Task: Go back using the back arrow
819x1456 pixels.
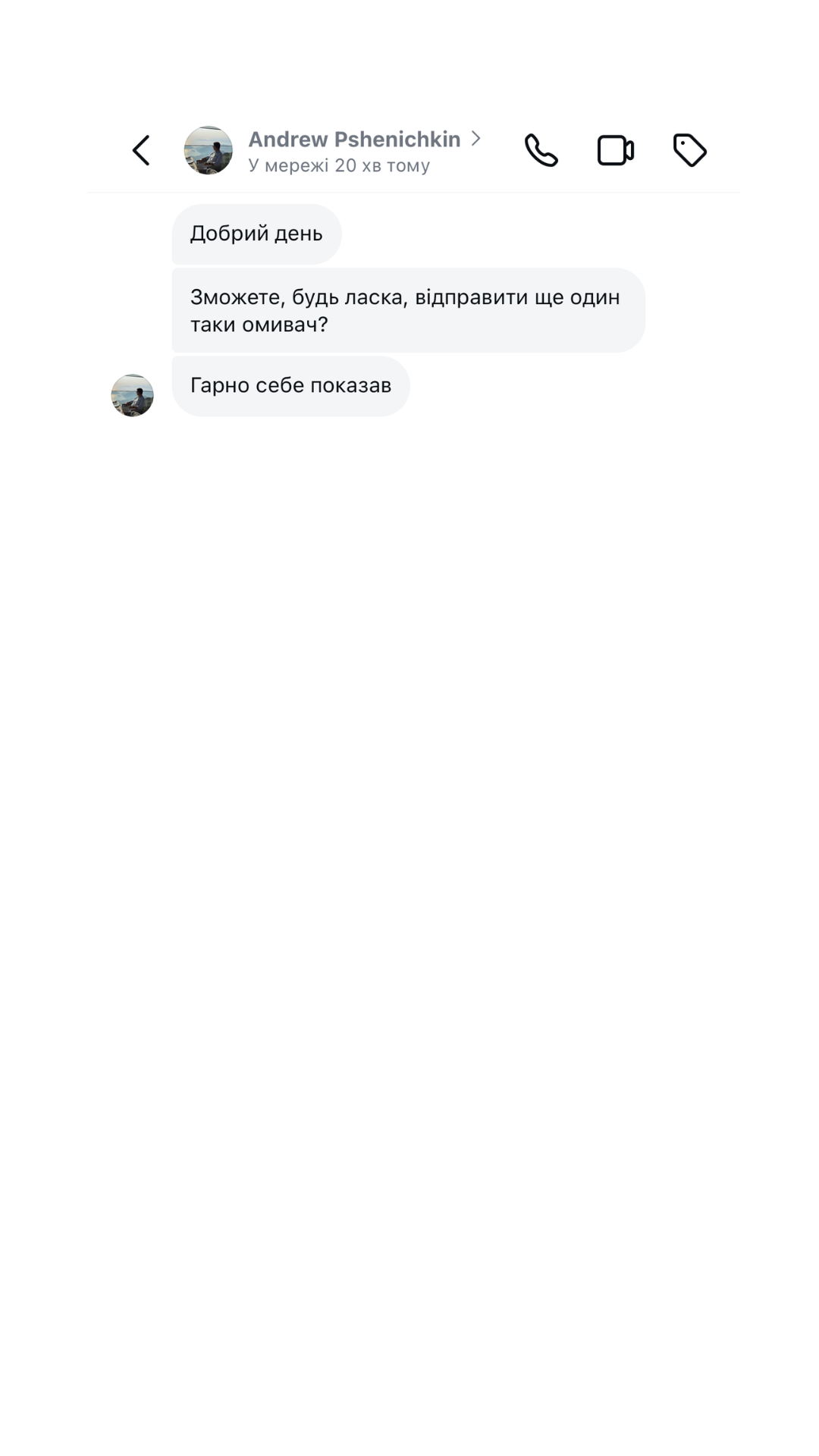Action: pyautogui.click(x=141, y=150)
